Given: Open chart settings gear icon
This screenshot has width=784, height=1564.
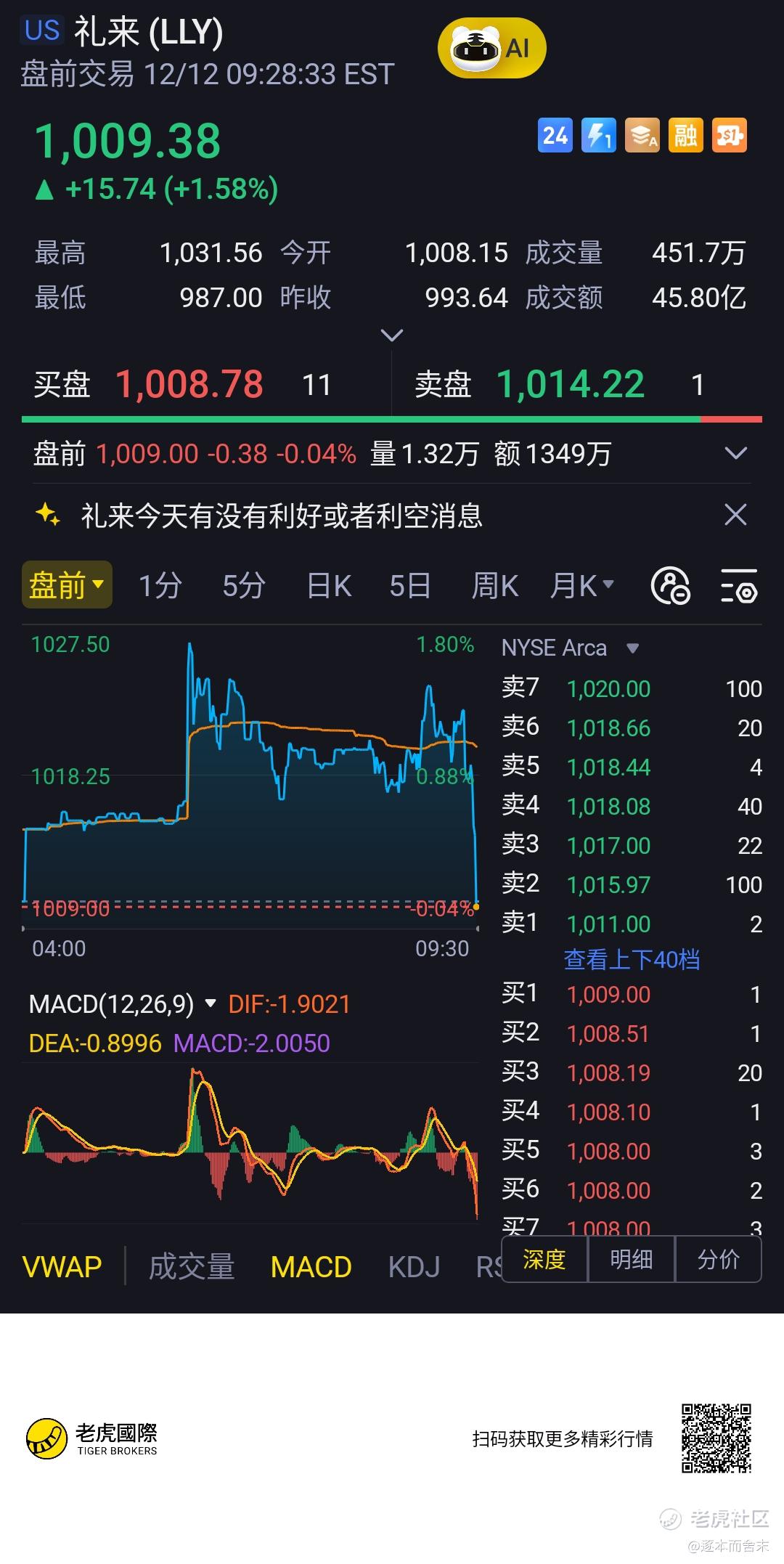Looking at the screenshot, I should click(739, 587).
